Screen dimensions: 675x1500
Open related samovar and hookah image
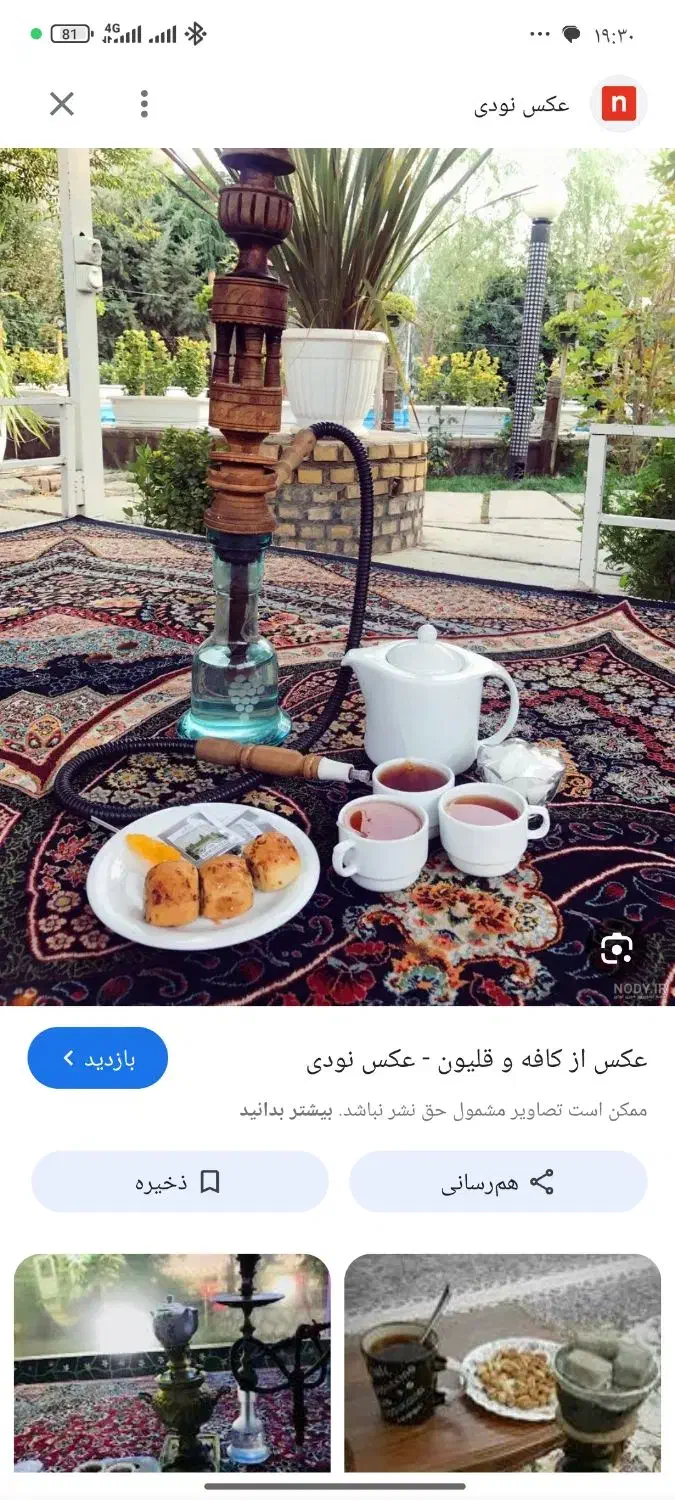172,1362
